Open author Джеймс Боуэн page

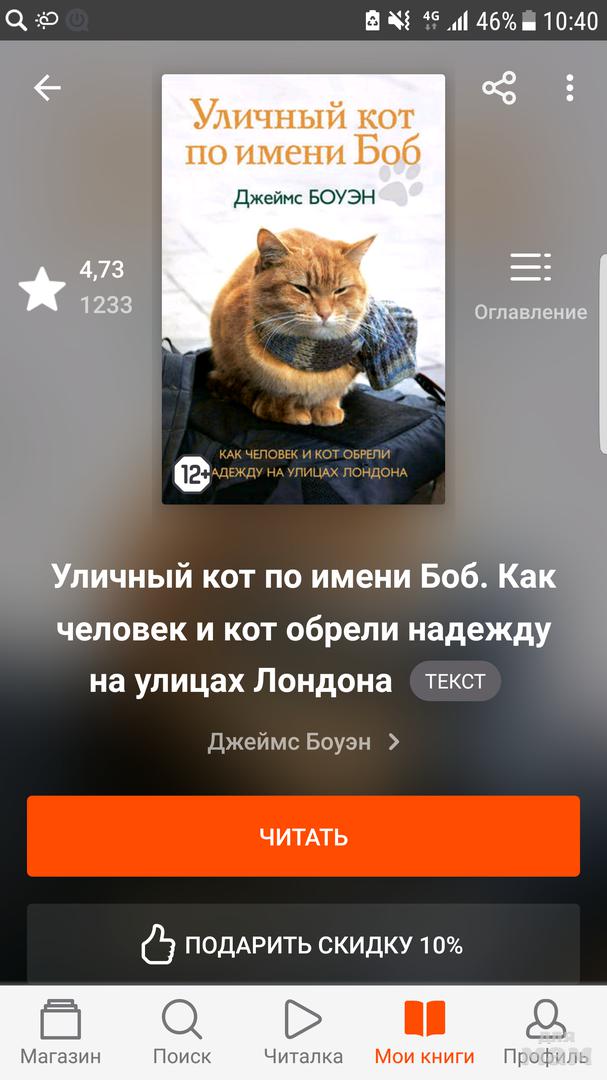(x=303, y=742)
